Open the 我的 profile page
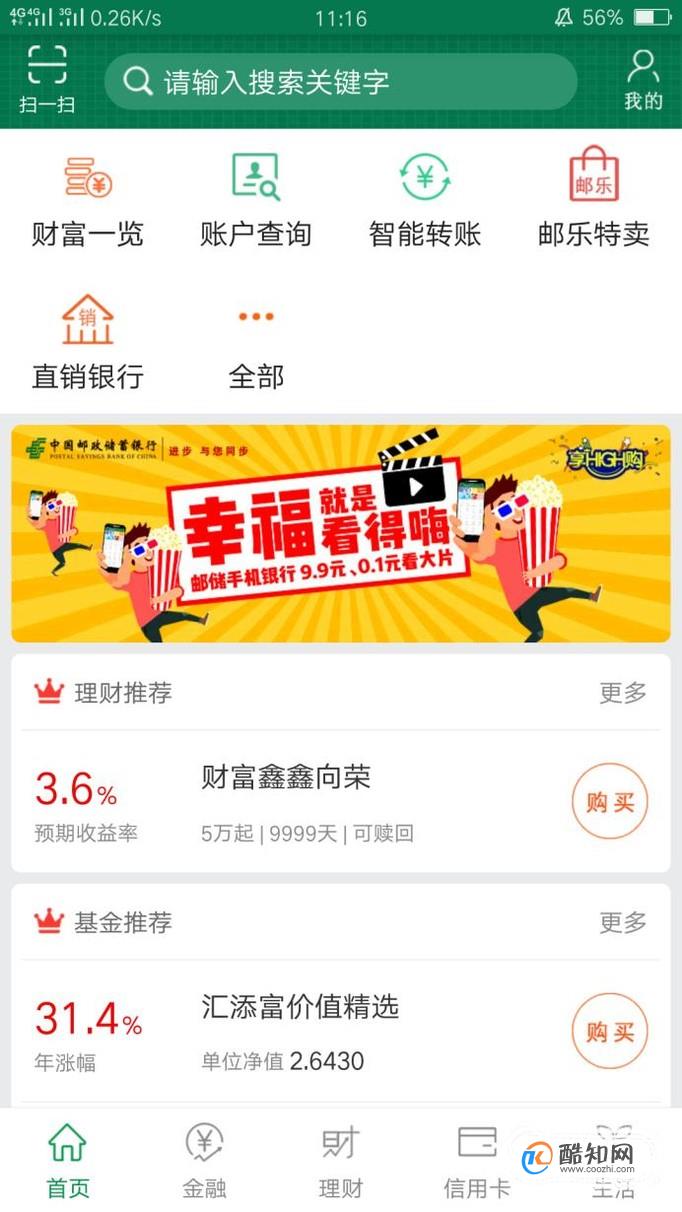 [x=643, y=79]
